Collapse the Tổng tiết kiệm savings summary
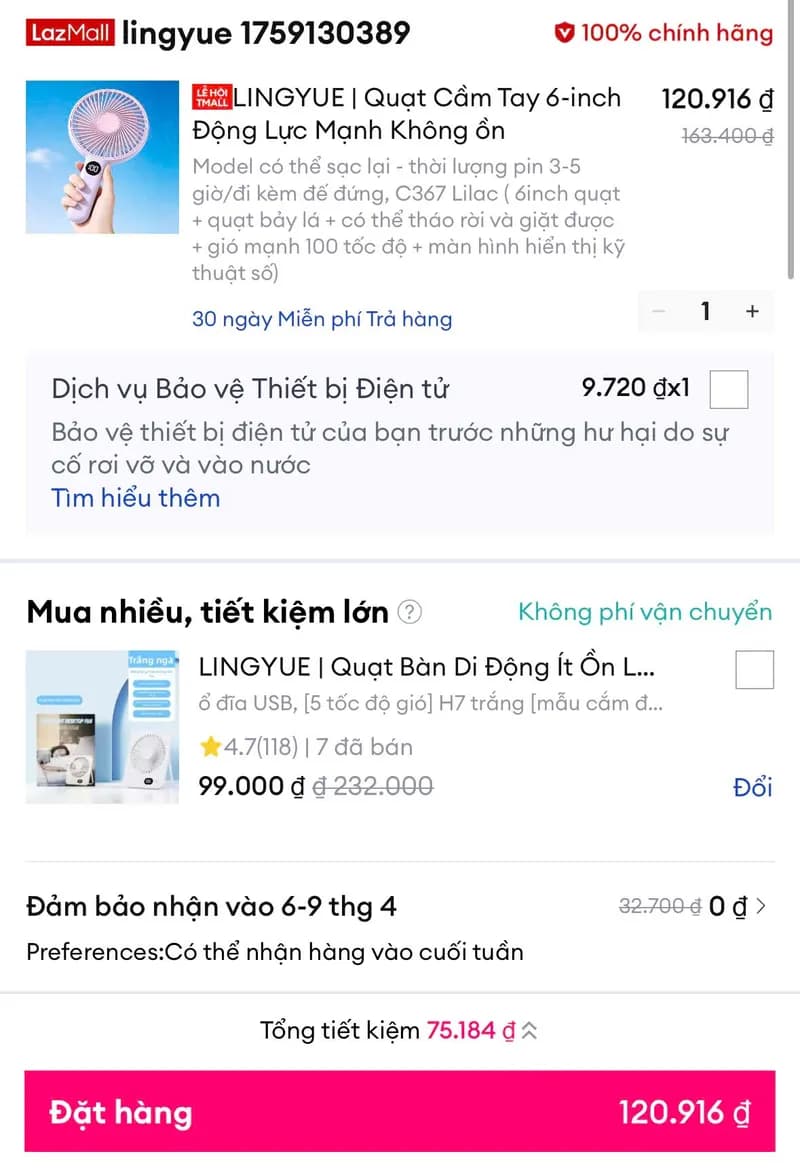This screenshot has width=800, height=1170. coord(530,1029)
